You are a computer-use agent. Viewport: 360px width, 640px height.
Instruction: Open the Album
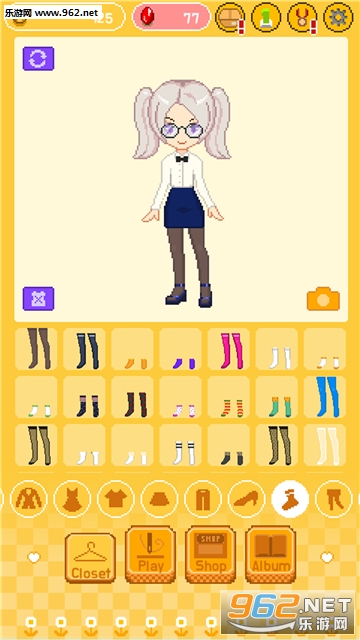pyautogui.click(x=271, y=554)
